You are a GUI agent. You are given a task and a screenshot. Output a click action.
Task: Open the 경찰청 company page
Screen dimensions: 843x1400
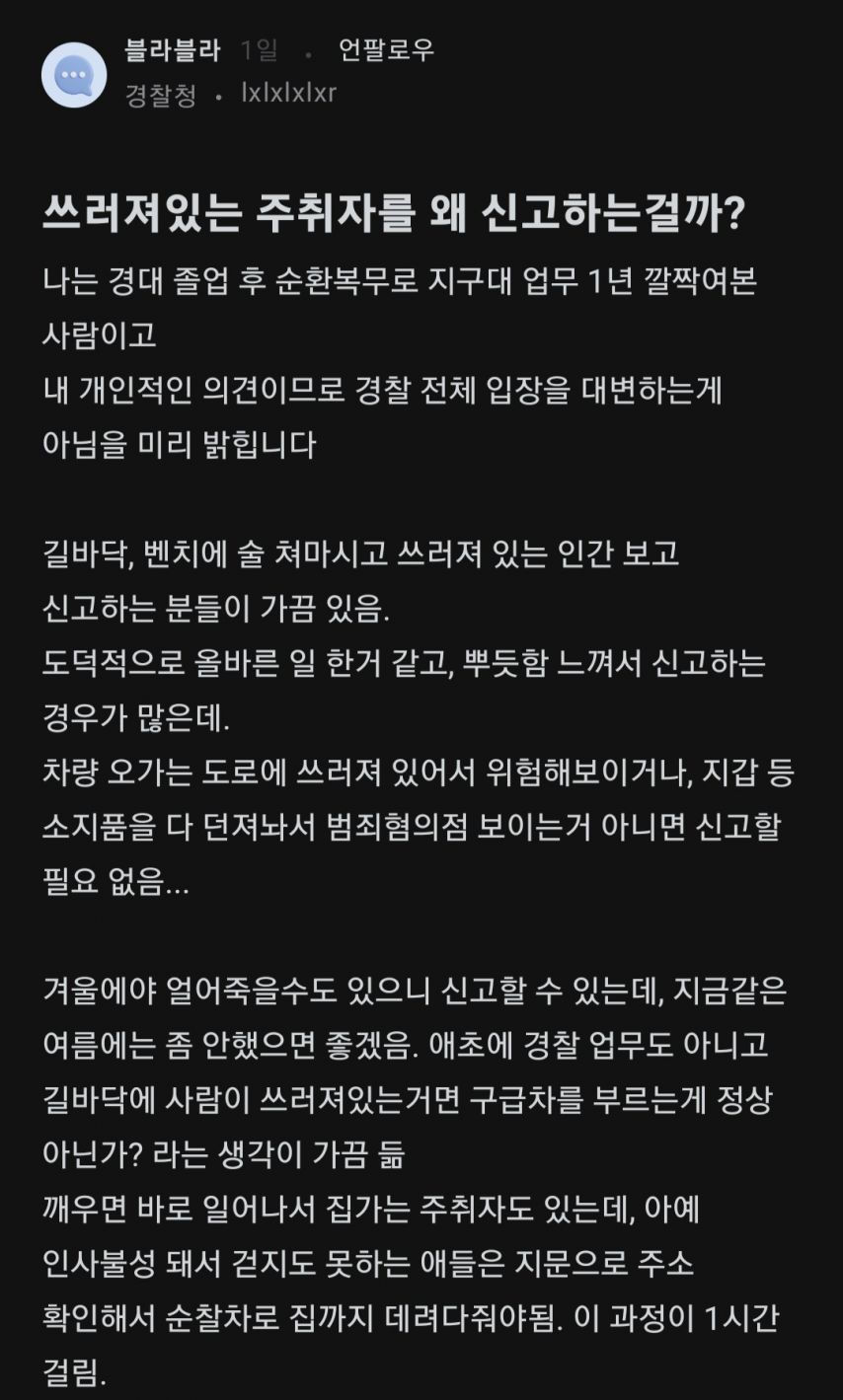(162, 95)
